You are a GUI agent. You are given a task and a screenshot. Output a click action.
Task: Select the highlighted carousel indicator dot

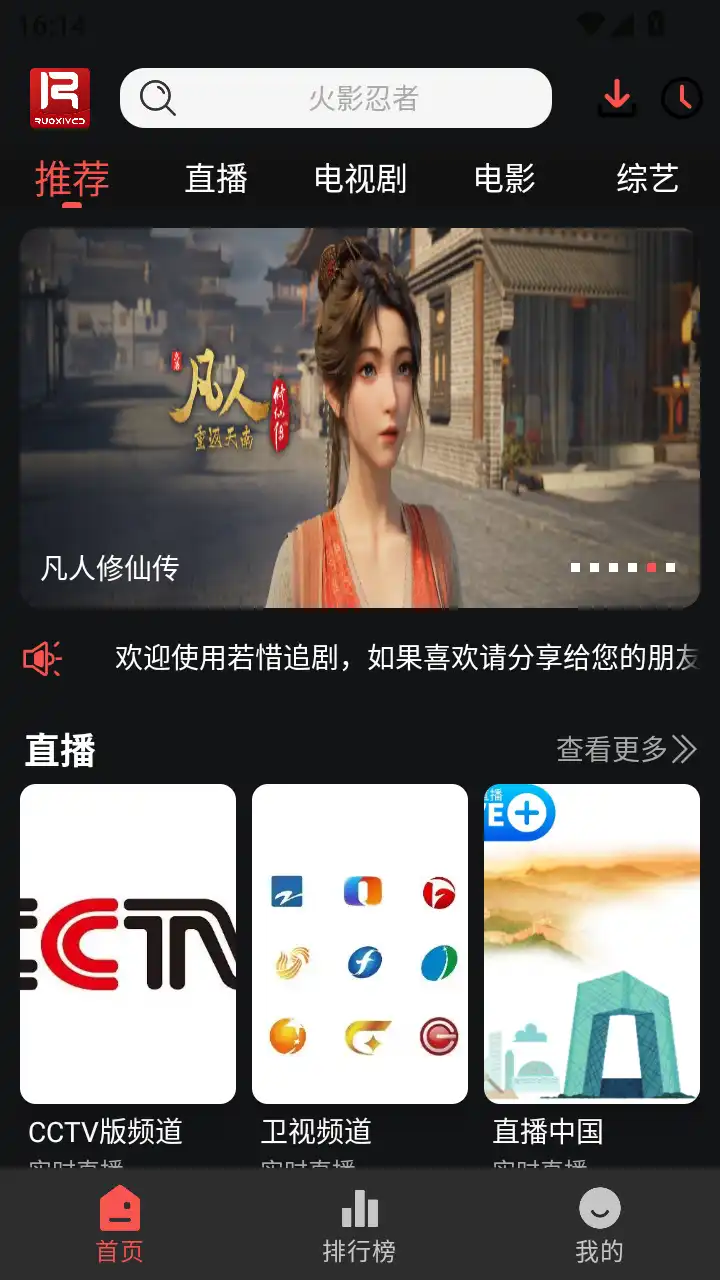point(652,566)
